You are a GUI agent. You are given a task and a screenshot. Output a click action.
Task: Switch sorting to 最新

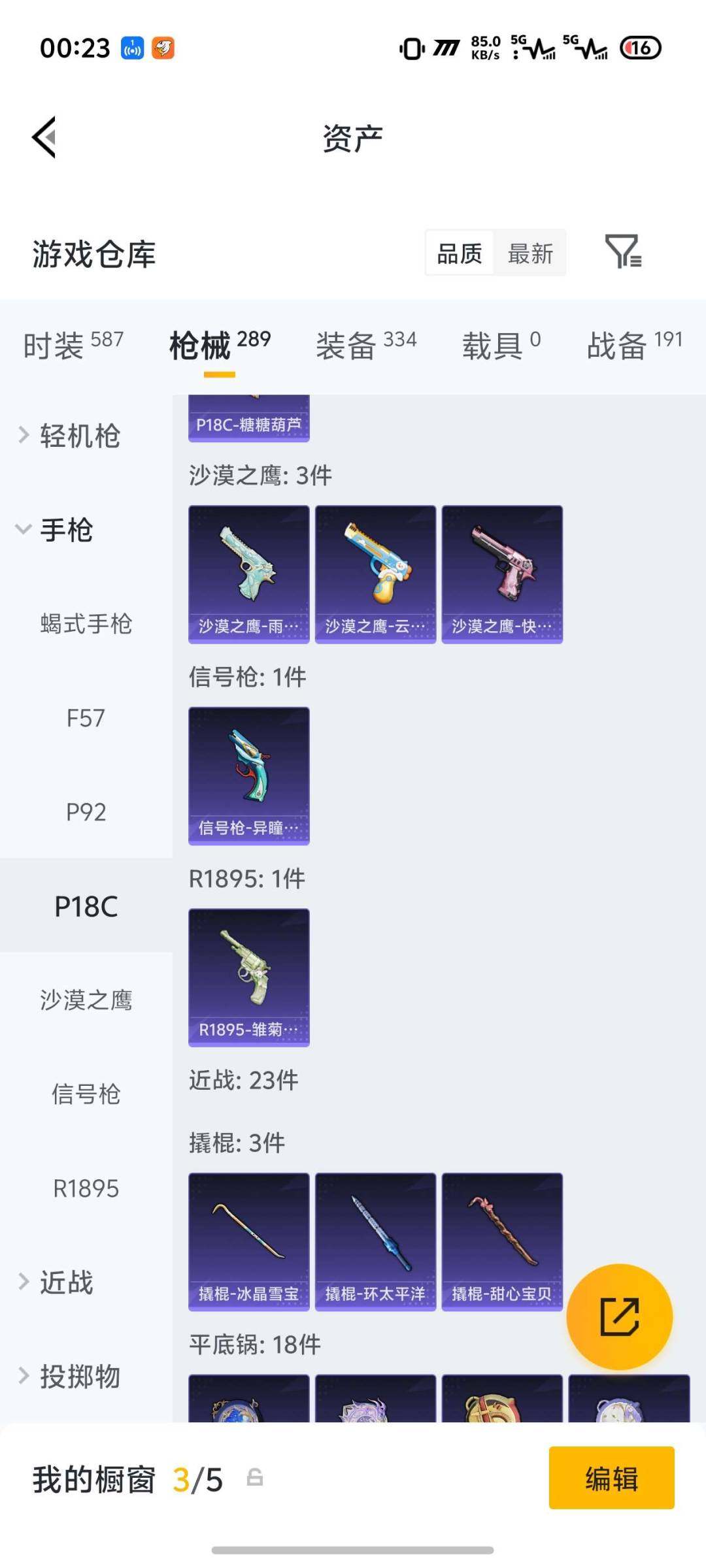(x=531, y=253)
